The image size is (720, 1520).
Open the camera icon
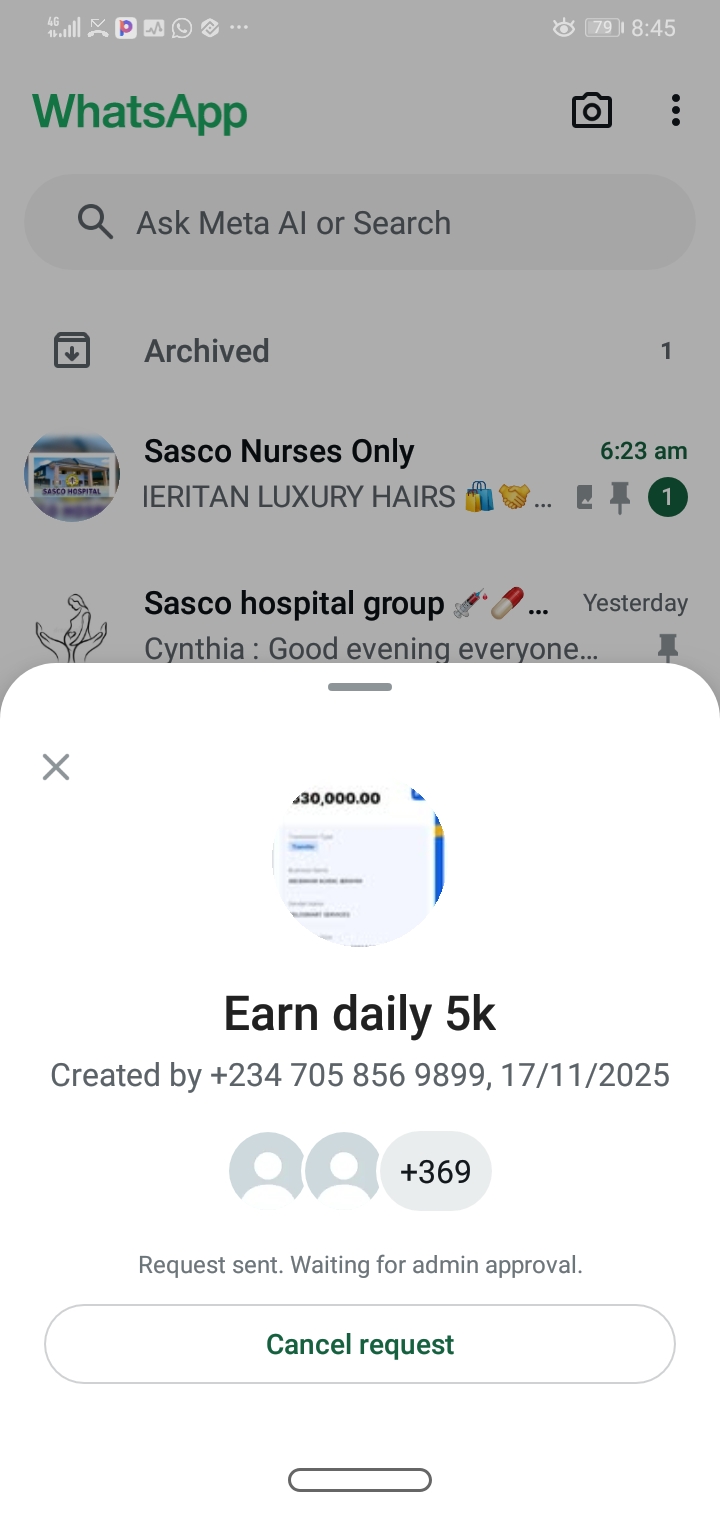coord(591,111)
